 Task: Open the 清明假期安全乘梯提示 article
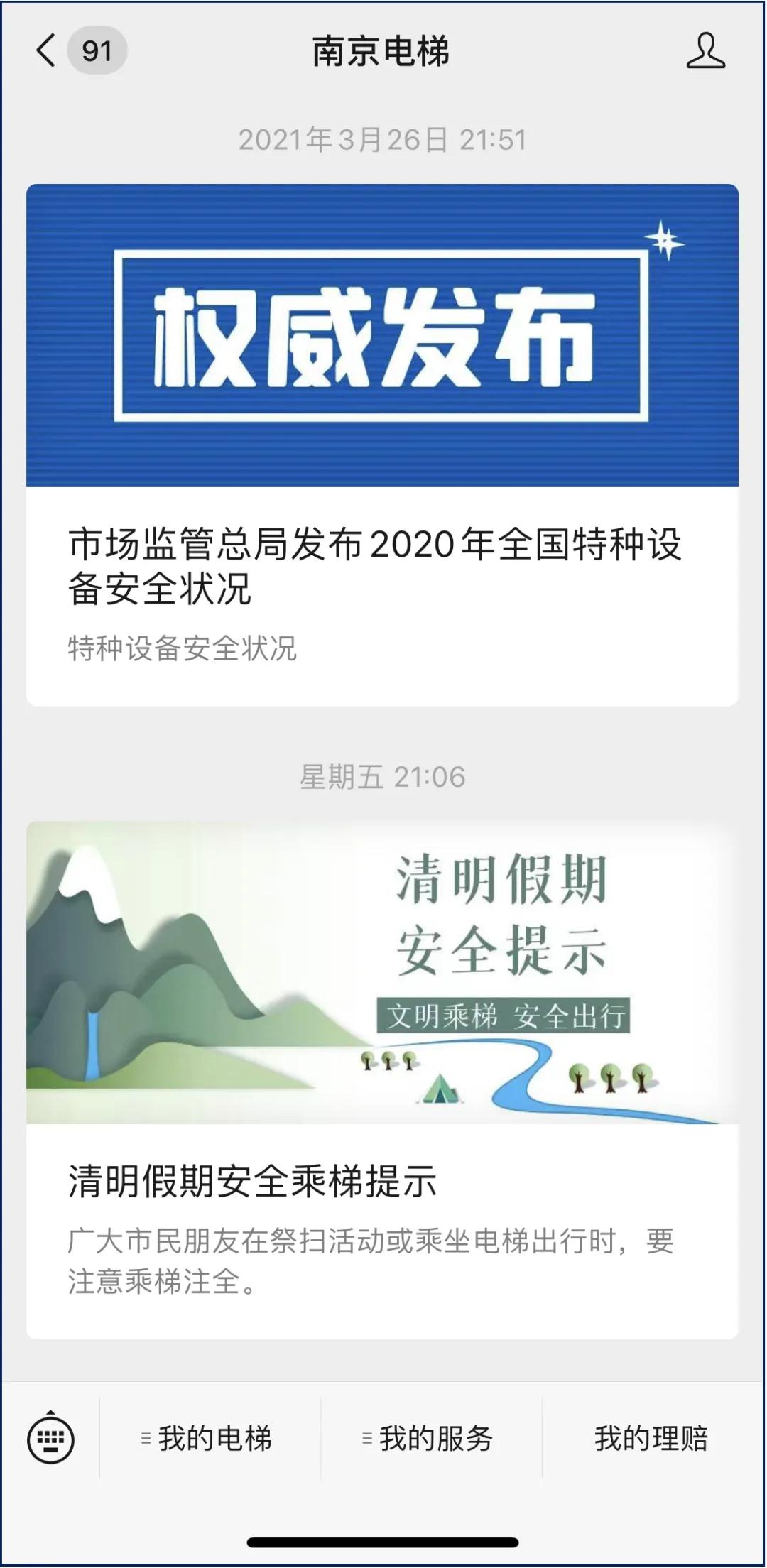[382, 1079]
